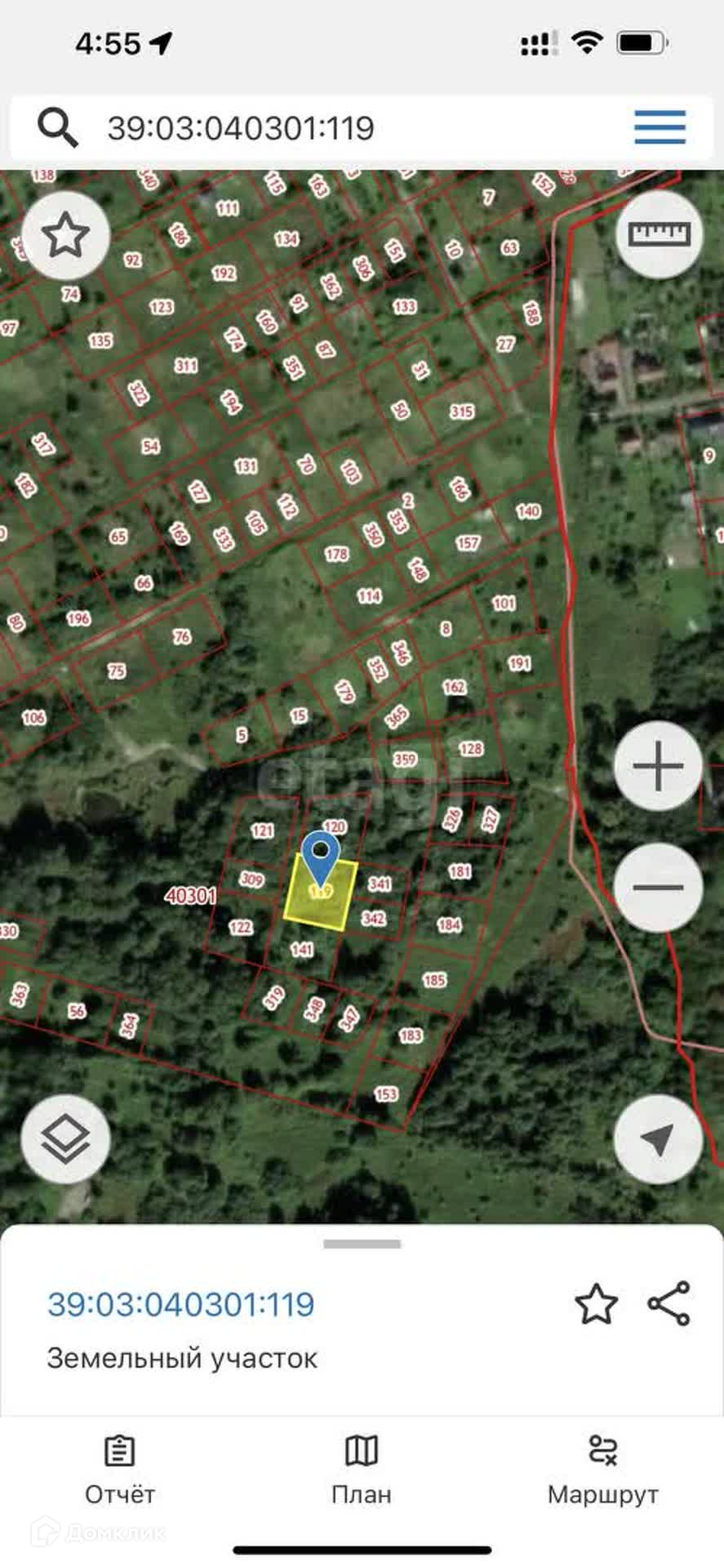Tap the star button on the map
Viewport: 724px width, 1568px height.
tap(65, 236)
